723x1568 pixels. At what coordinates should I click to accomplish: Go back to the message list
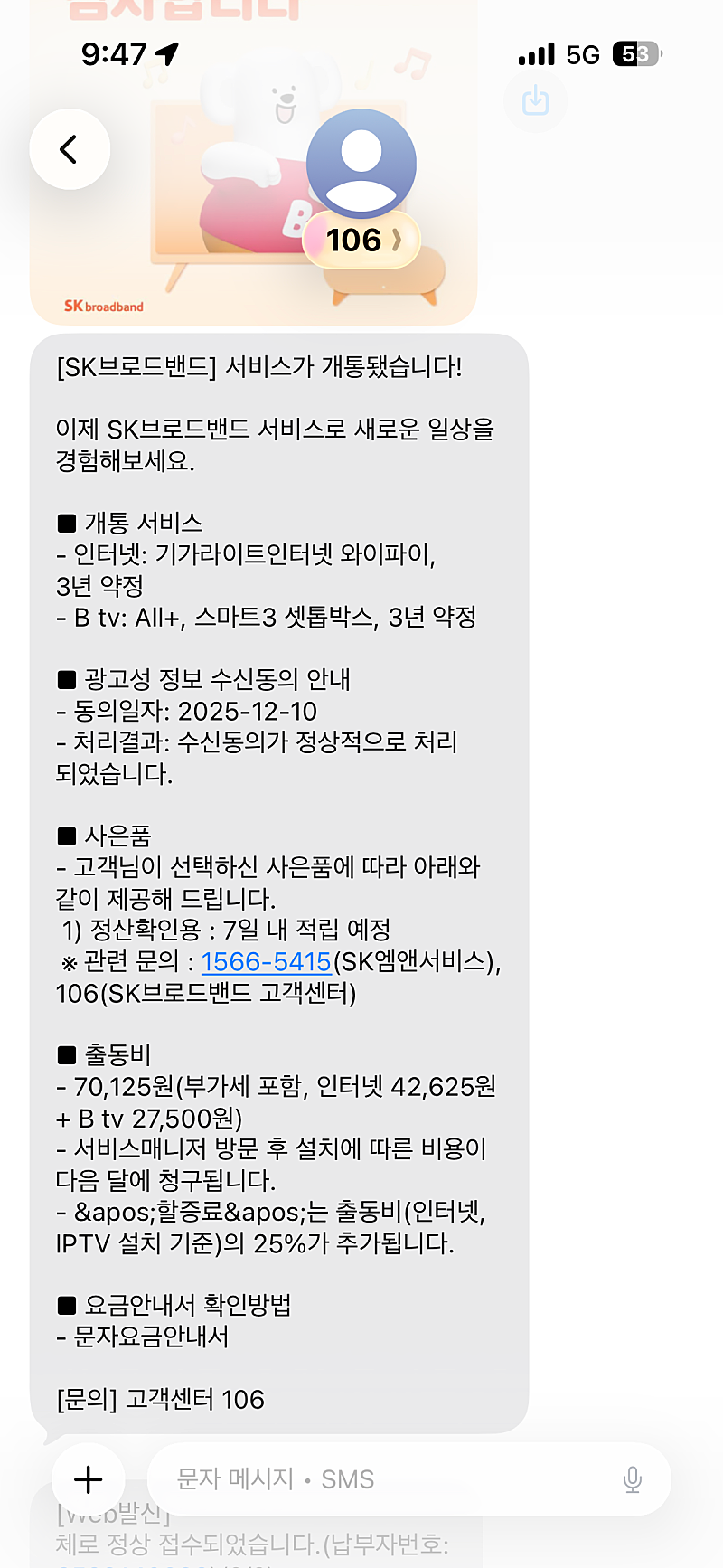[x=70, y=149]
